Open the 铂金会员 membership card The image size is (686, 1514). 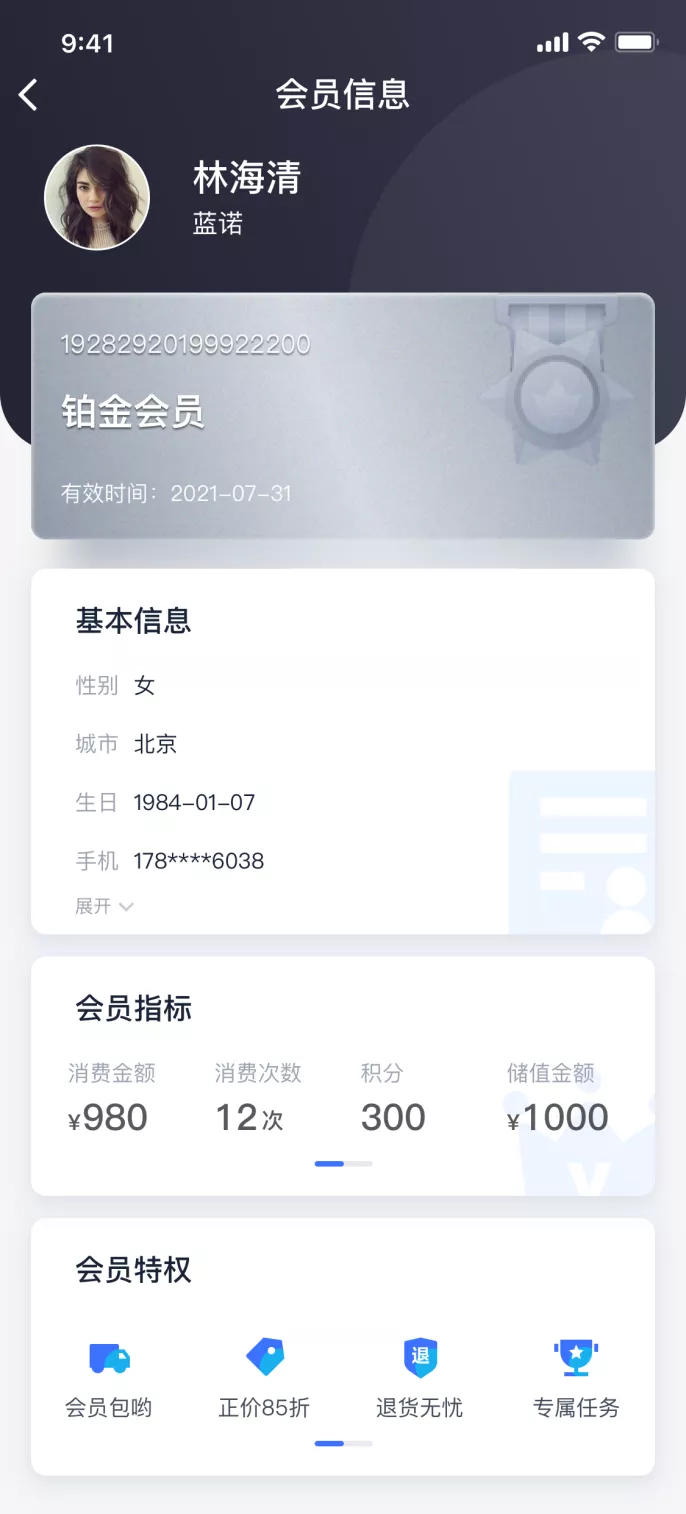[342, 415]
